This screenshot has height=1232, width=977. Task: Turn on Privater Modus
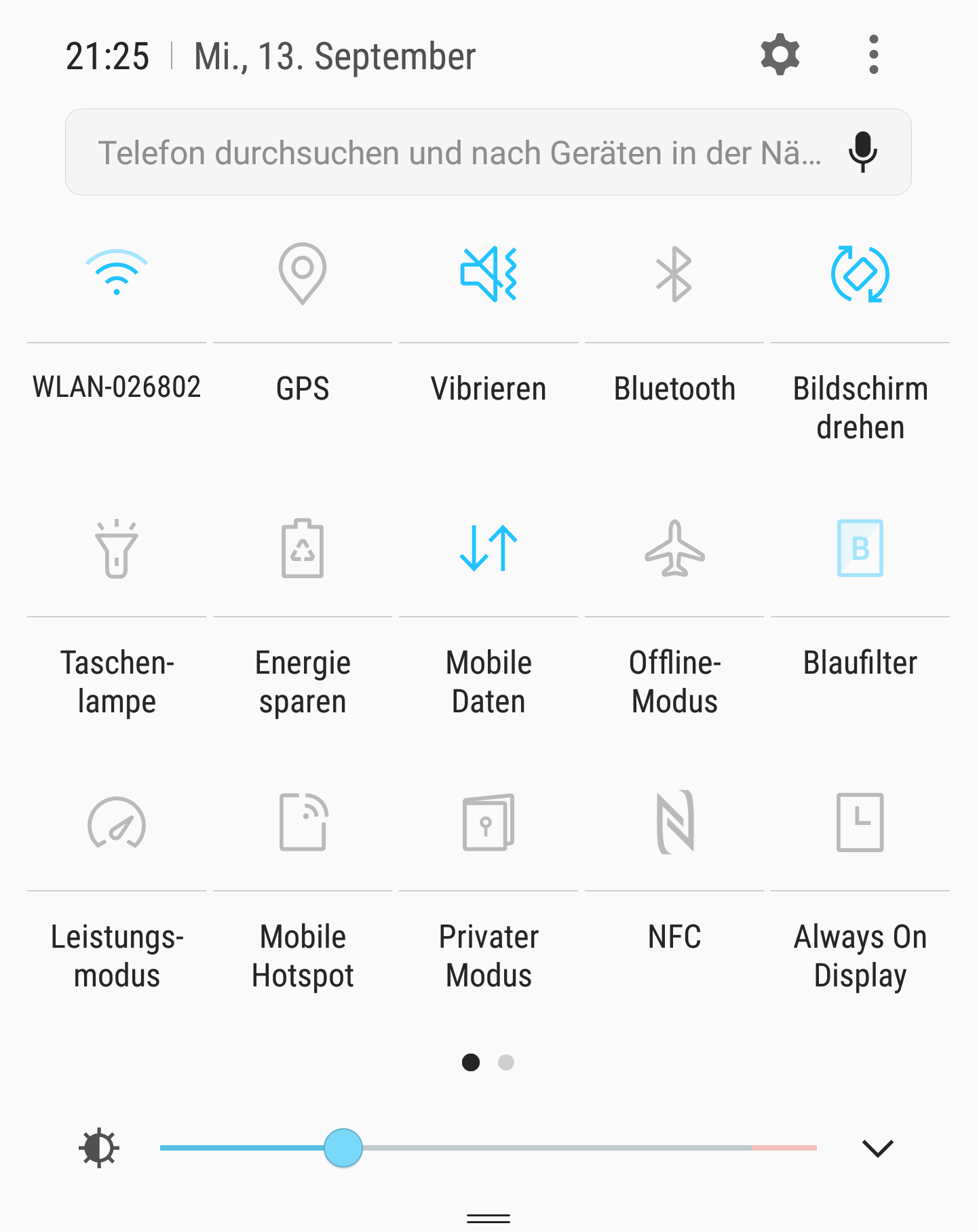click(488, 822)
